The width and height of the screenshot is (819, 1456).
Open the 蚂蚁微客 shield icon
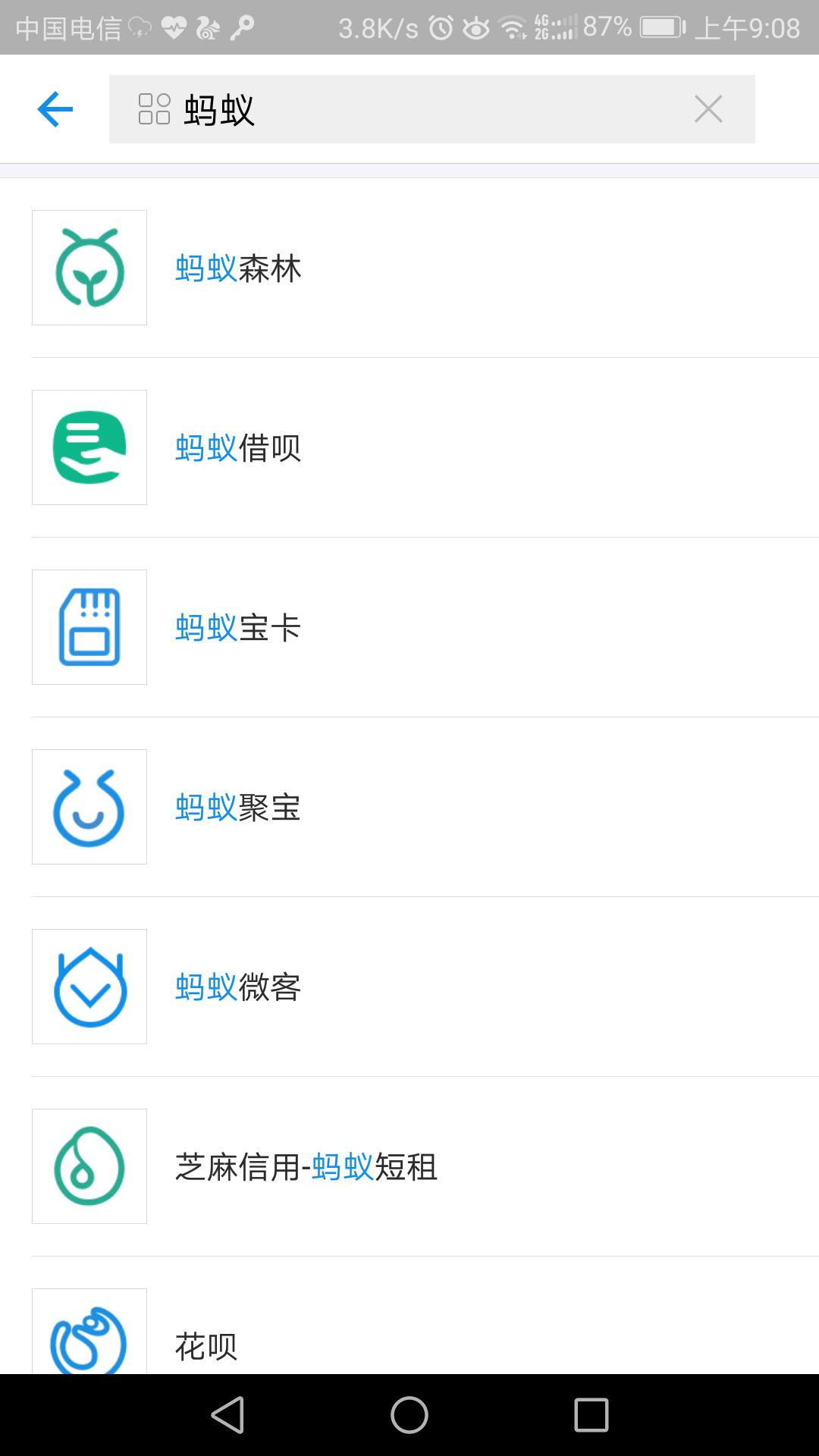[89, 986]
